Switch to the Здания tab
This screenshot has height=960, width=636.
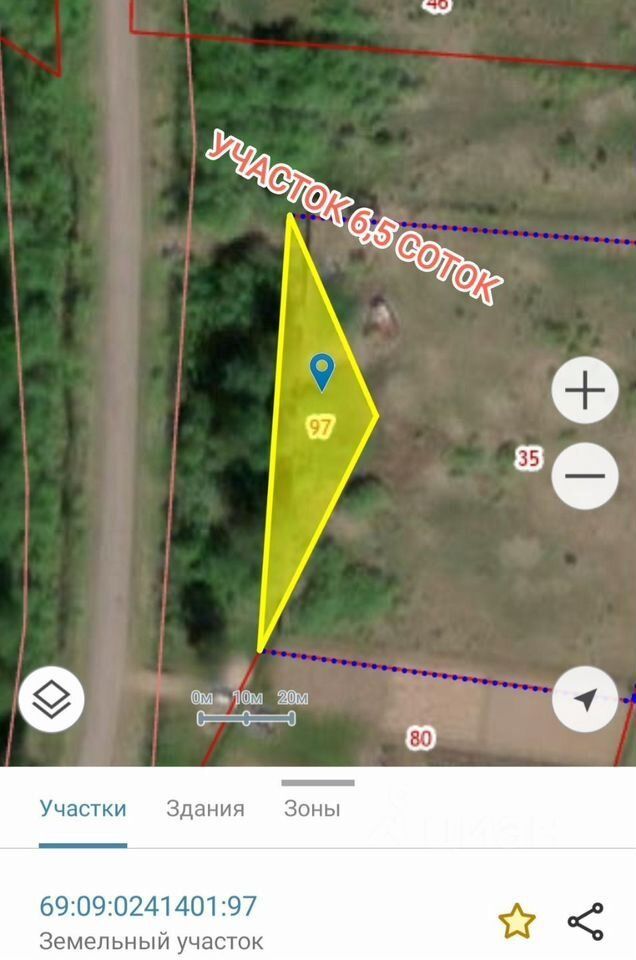click(205, 809)
